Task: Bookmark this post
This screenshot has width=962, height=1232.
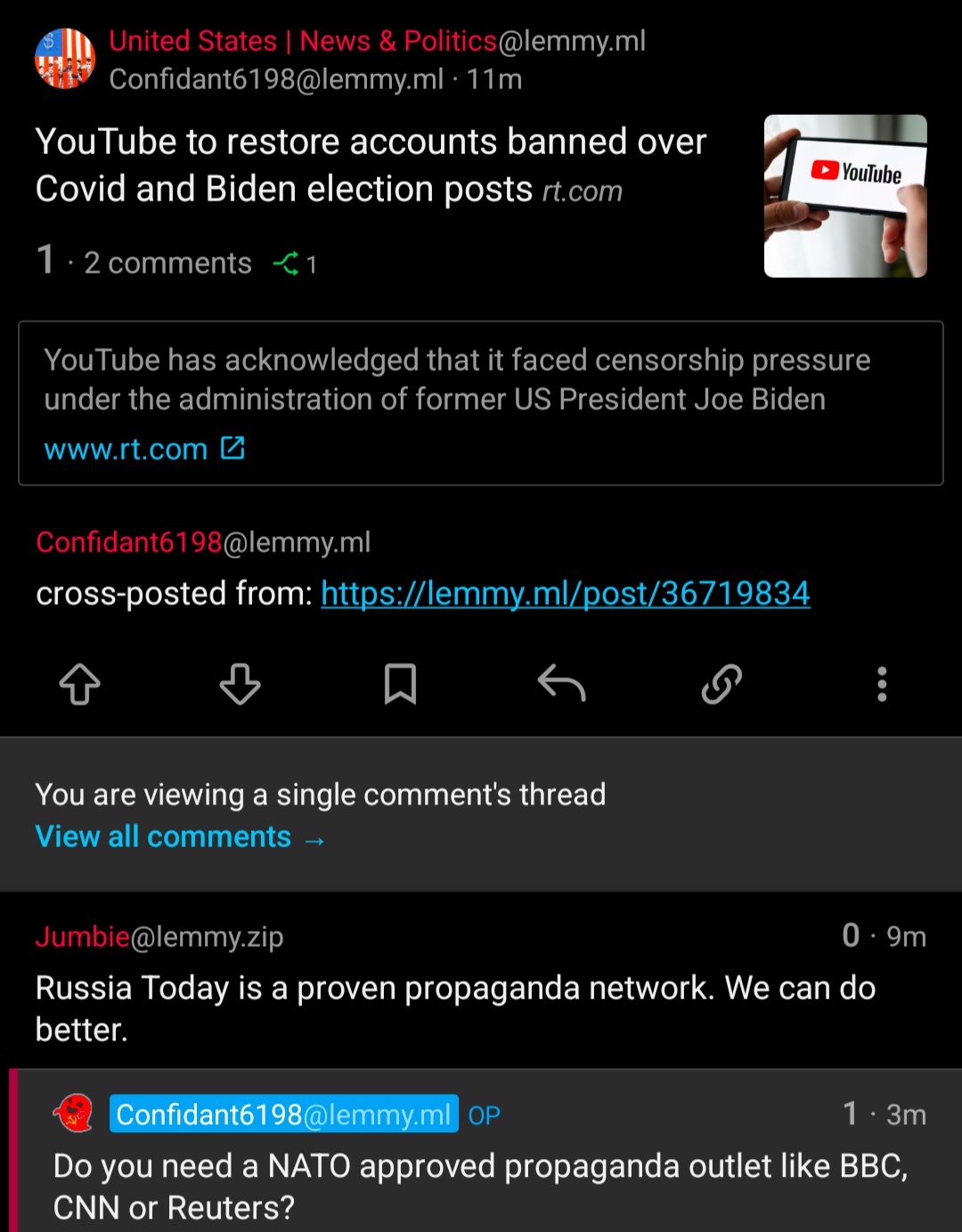Action: pyautogui.click(x=400, y=684)
